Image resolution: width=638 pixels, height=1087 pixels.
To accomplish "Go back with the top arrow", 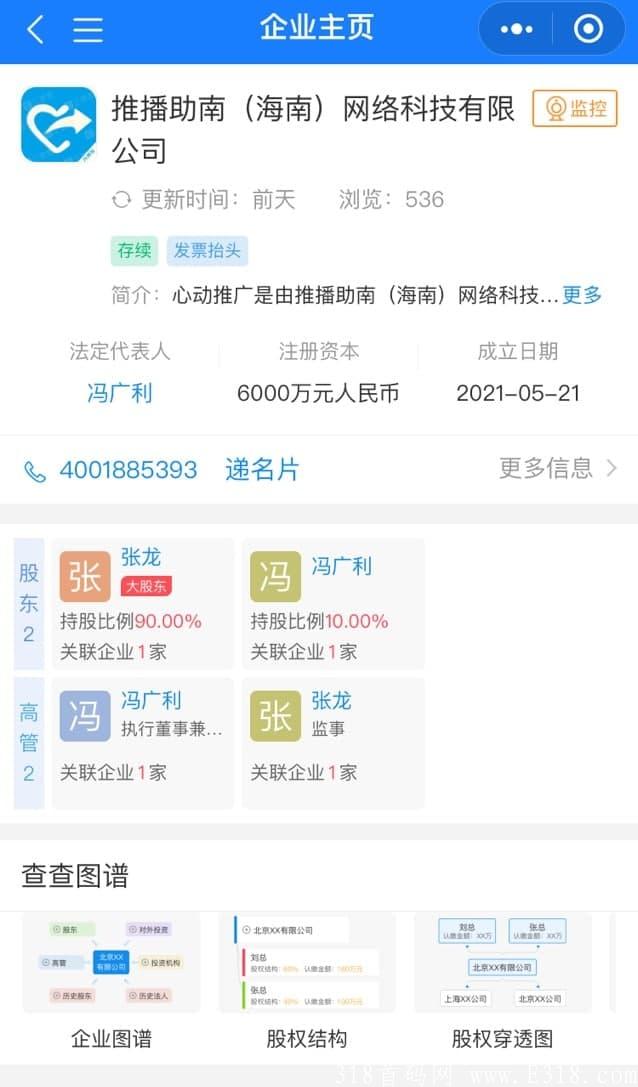I will click(x=35, y=29).
